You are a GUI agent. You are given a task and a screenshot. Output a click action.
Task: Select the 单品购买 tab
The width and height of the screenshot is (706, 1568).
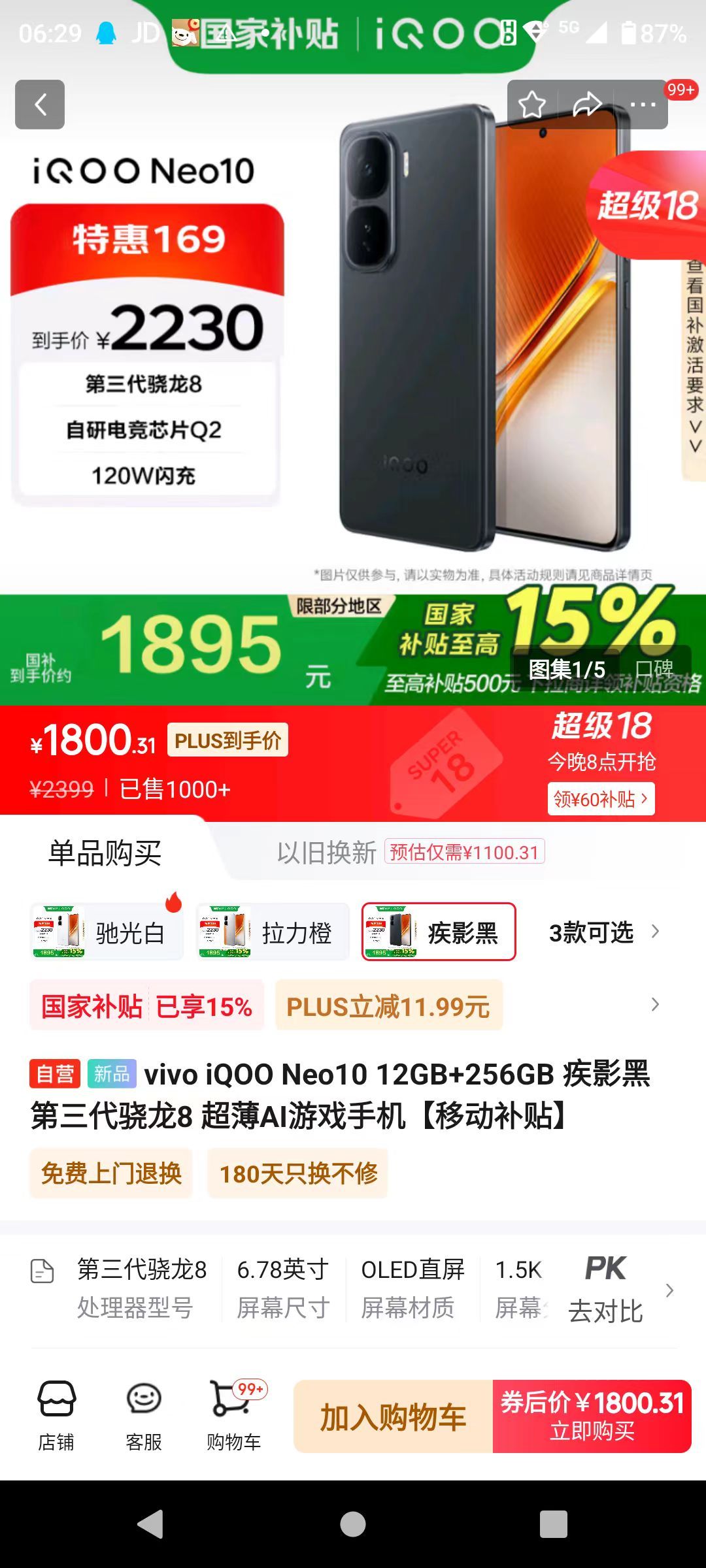pos(105,853)
